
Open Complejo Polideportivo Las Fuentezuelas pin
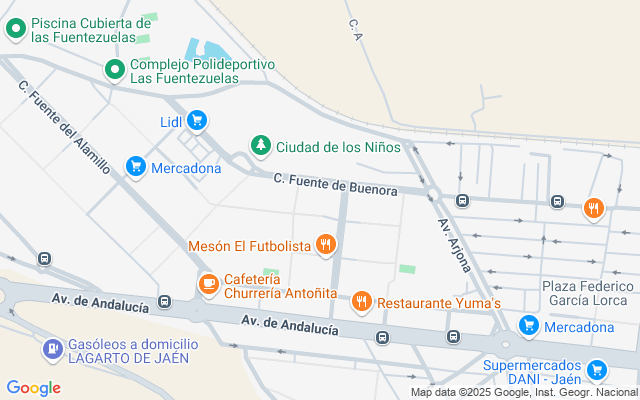(x=115, y=70)
